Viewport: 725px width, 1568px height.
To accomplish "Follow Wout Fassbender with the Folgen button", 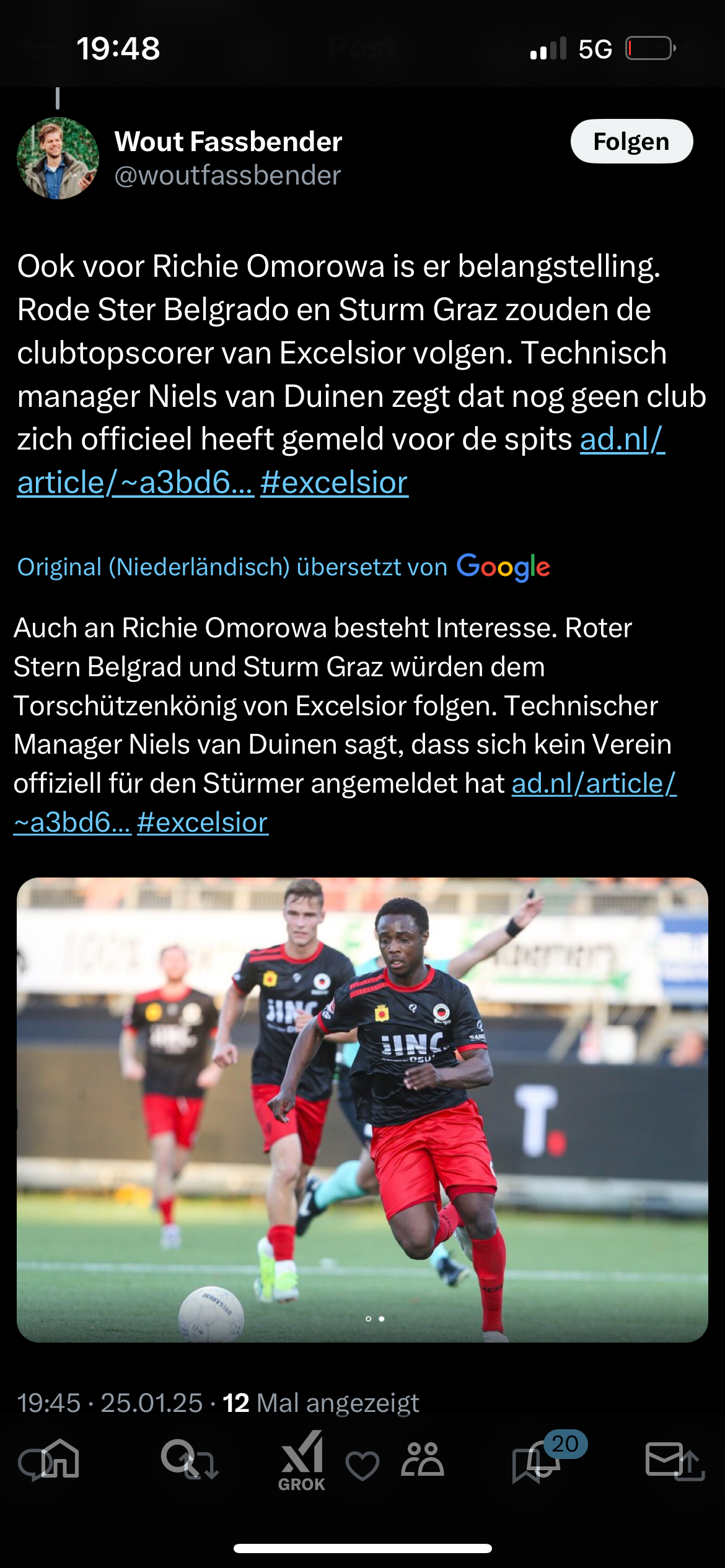I will click(x=631, y=141).
